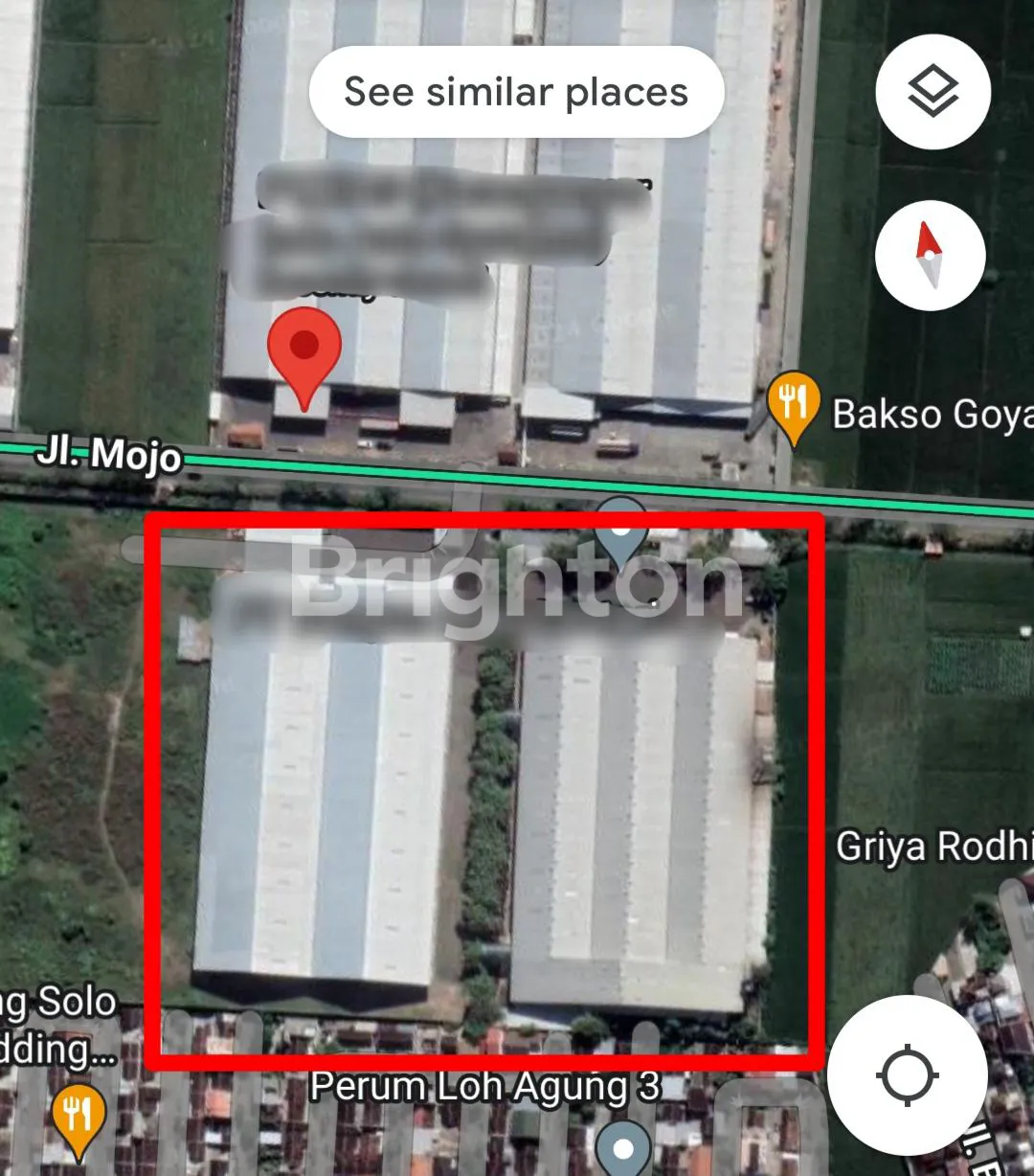Open the Perum Loh Agung 3 place marker
Screen dimensions: 1034x1176
[623, 1147]
